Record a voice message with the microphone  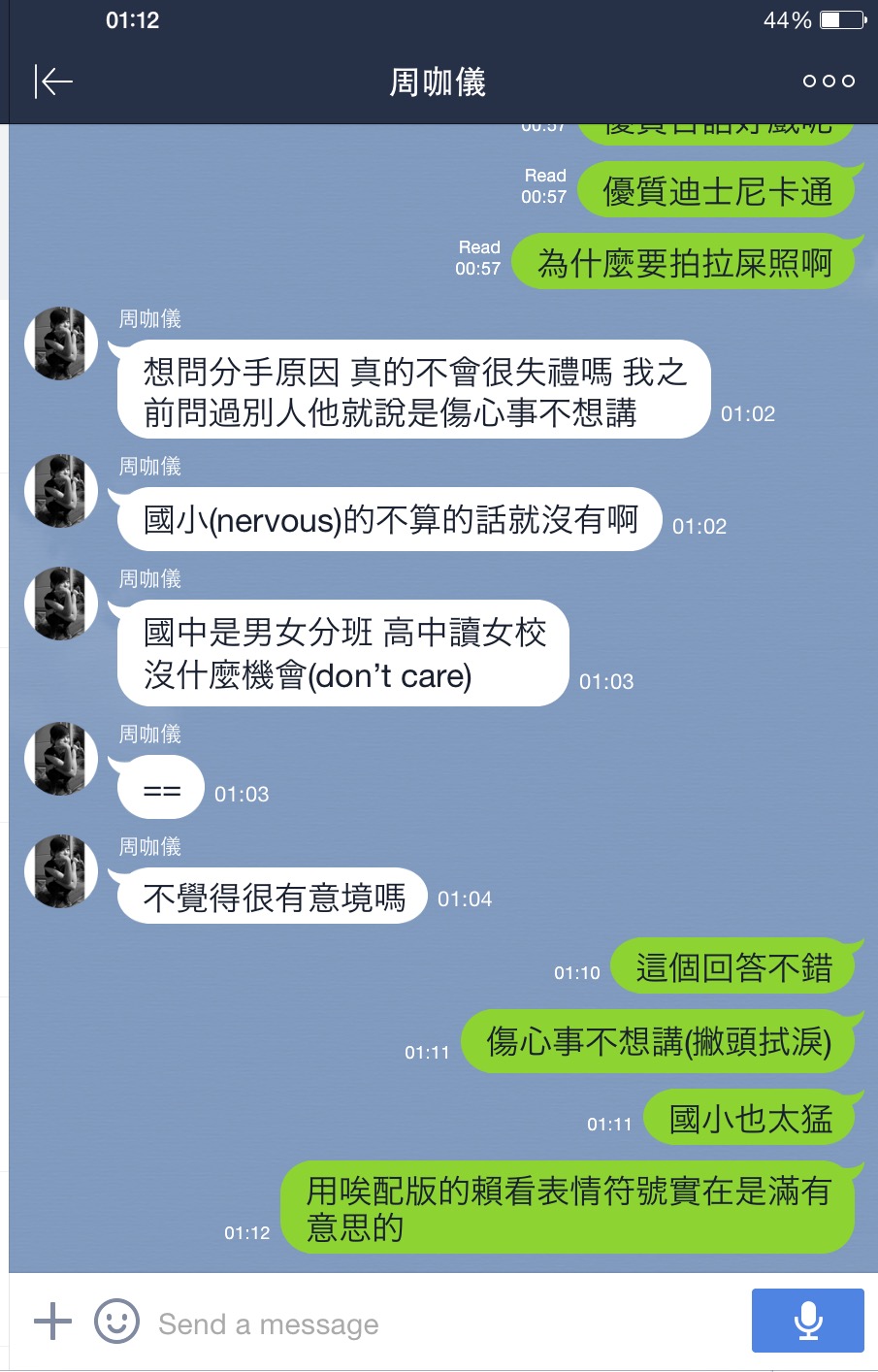click(807, 1321)
